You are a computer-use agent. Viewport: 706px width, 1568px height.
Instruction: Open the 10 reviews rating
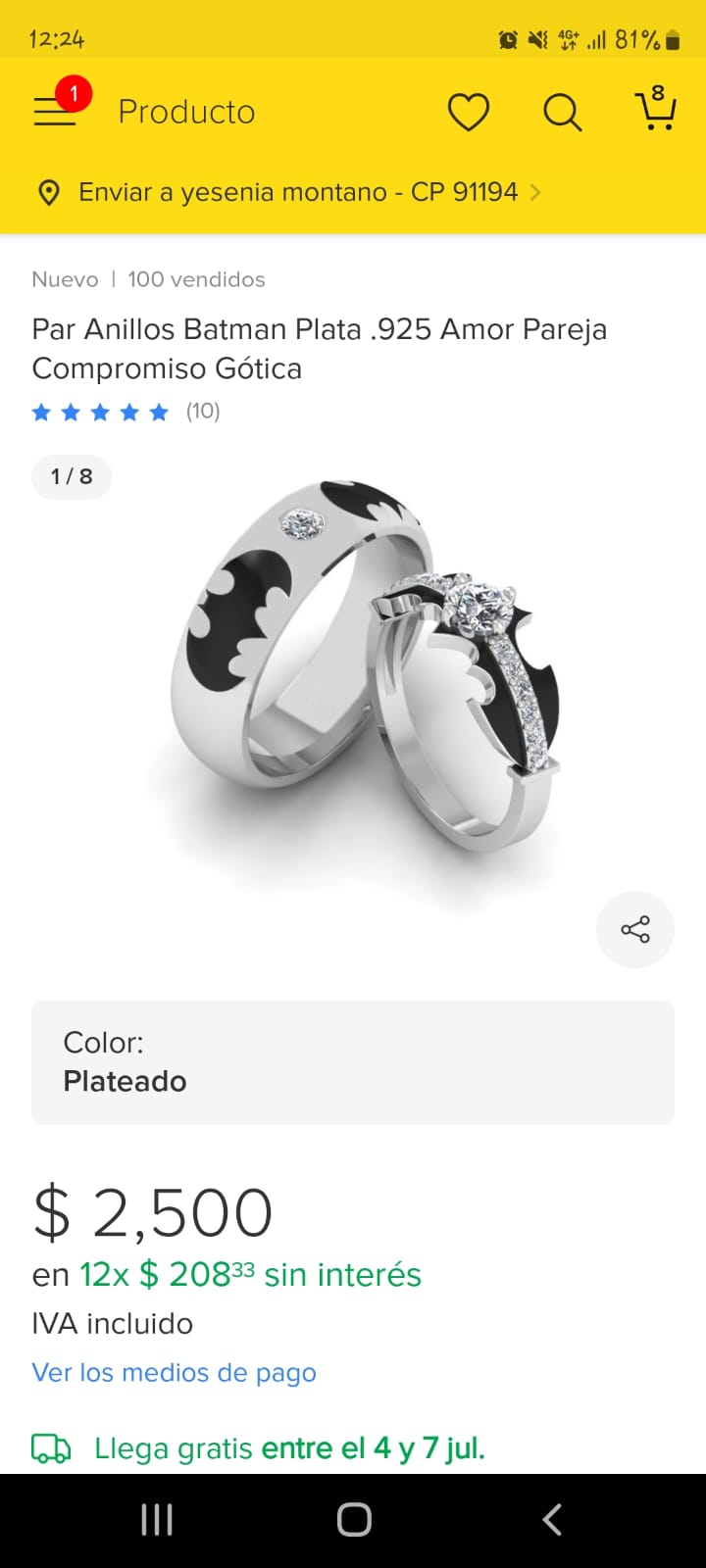pyautogui.click(x=126, y=412)
